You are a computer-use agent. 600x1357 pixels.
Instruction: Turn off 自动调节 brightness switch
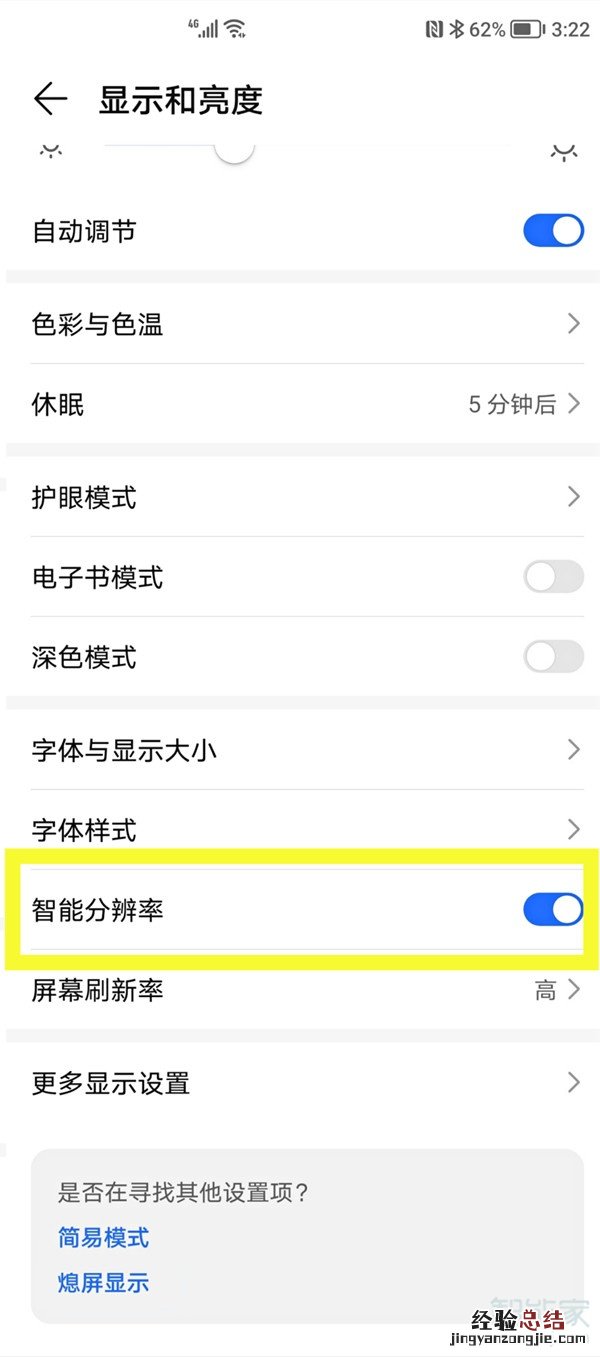click(553, 231)
